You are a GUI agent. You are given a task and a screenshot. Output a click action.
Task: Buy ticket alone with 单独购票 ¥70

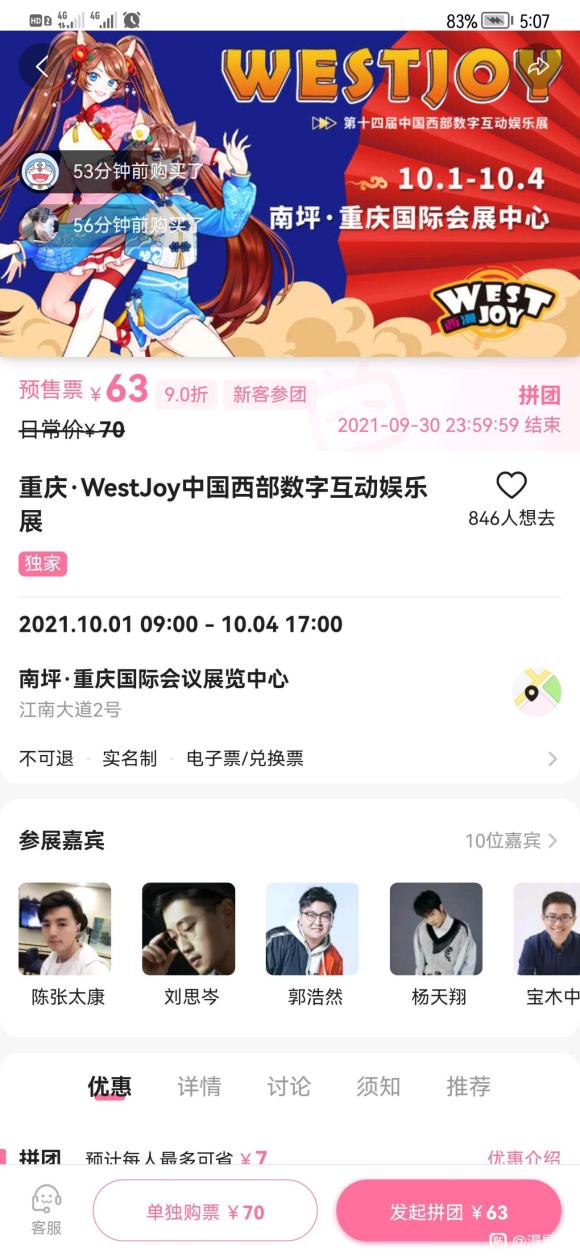[205, 1212]
